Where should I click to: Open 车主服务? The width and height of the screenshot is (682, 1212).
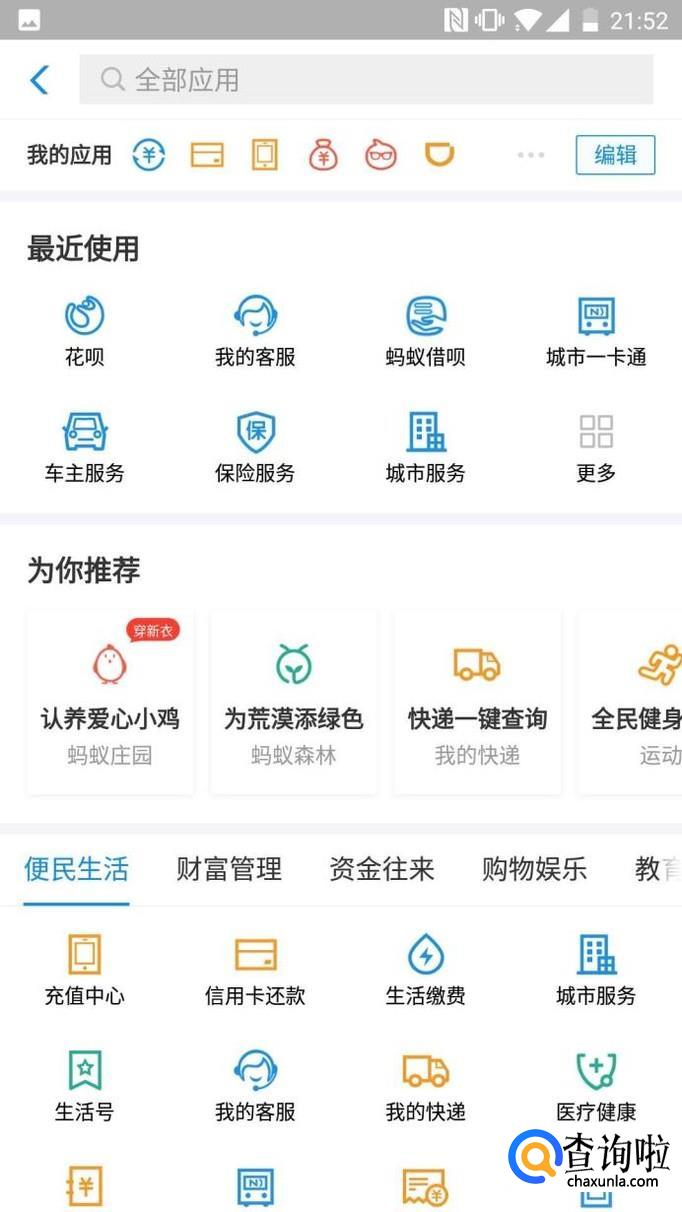tap(85, 447)
